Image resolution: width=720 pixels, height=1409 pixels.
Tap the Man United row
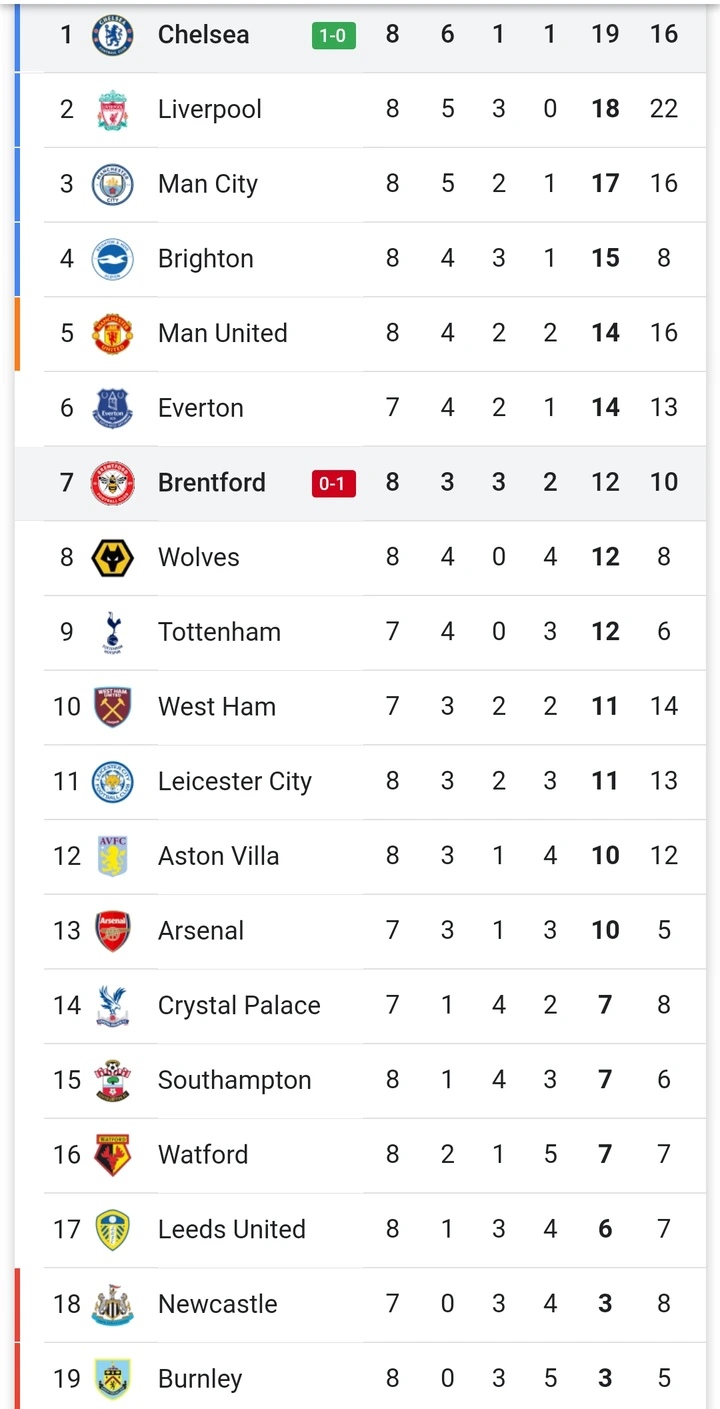360,334
